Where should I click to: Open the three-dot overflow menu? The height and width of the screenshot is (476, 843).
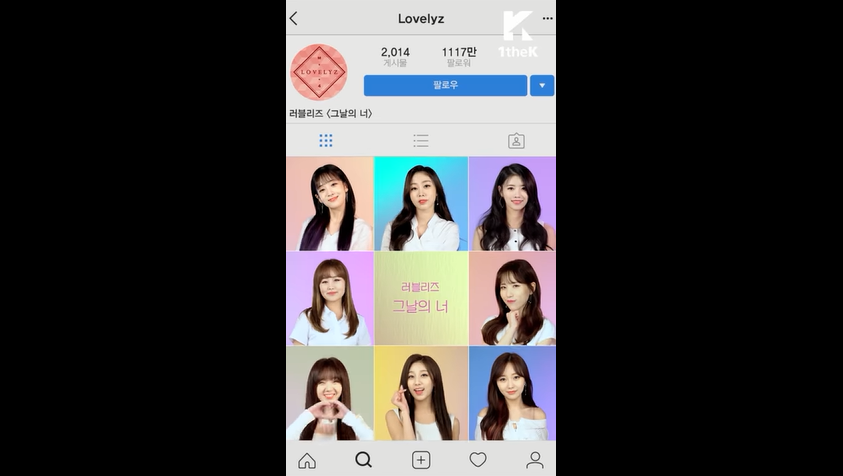[547, 19]
